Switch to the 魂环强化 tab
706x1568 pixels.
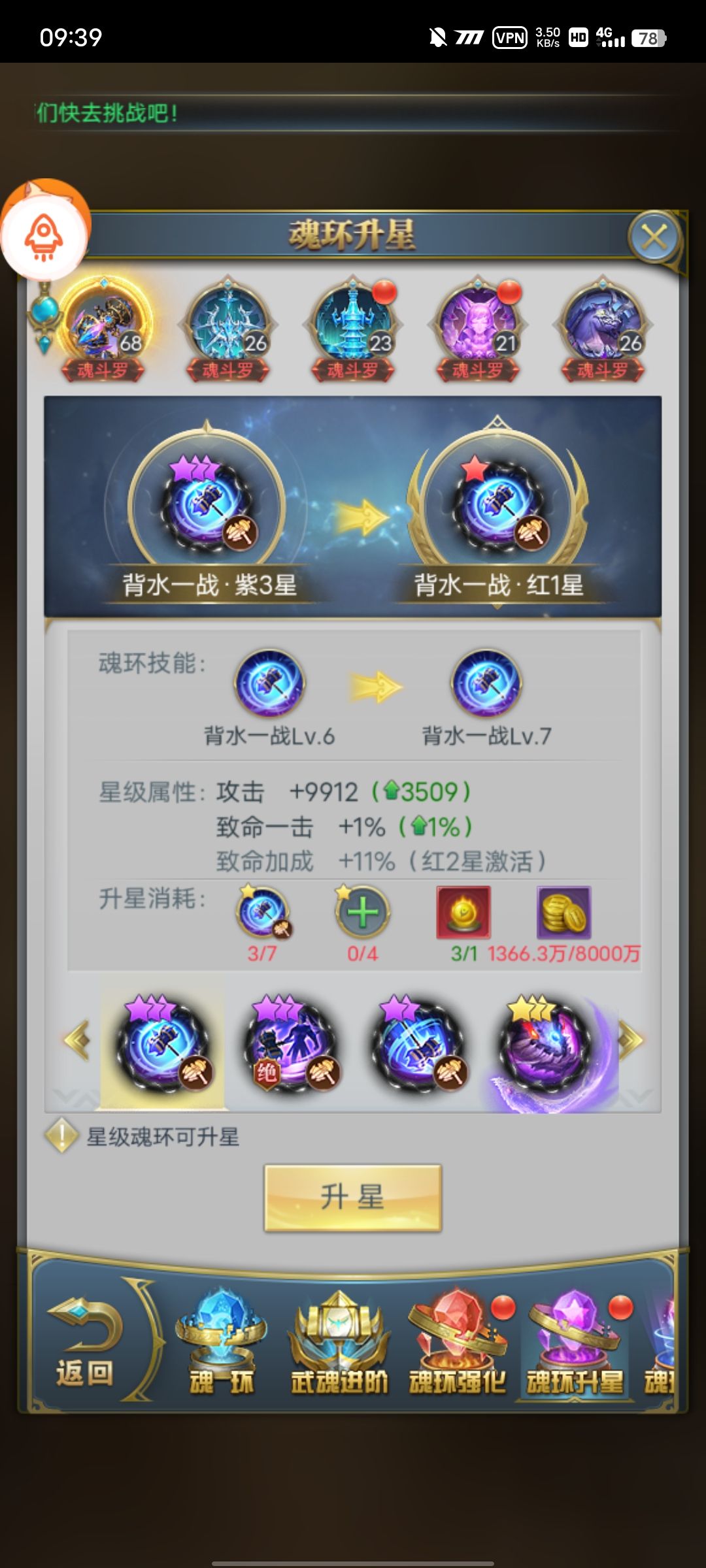coord(457,1345)
